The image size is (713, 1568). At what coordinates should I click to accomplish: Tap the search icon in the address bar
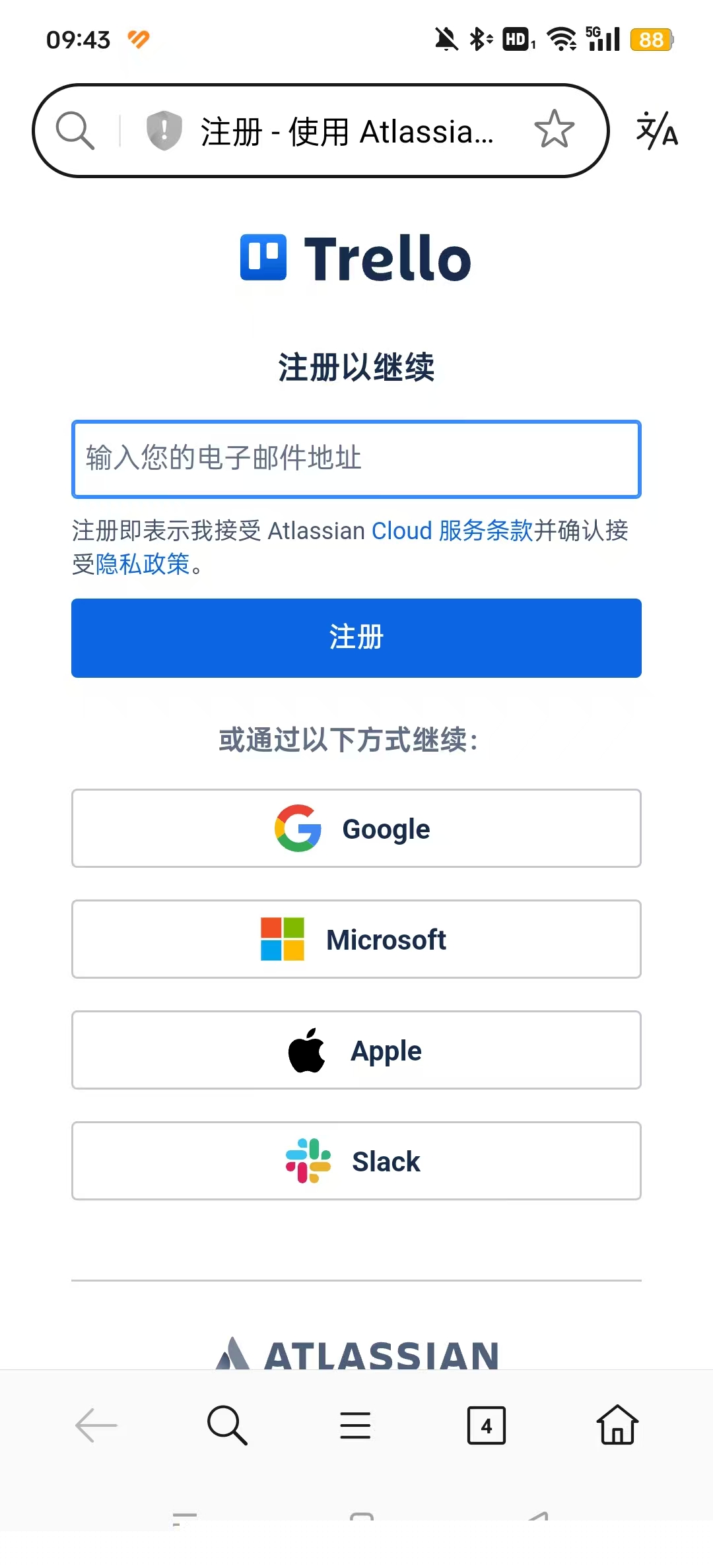click(x=75, y=130)
